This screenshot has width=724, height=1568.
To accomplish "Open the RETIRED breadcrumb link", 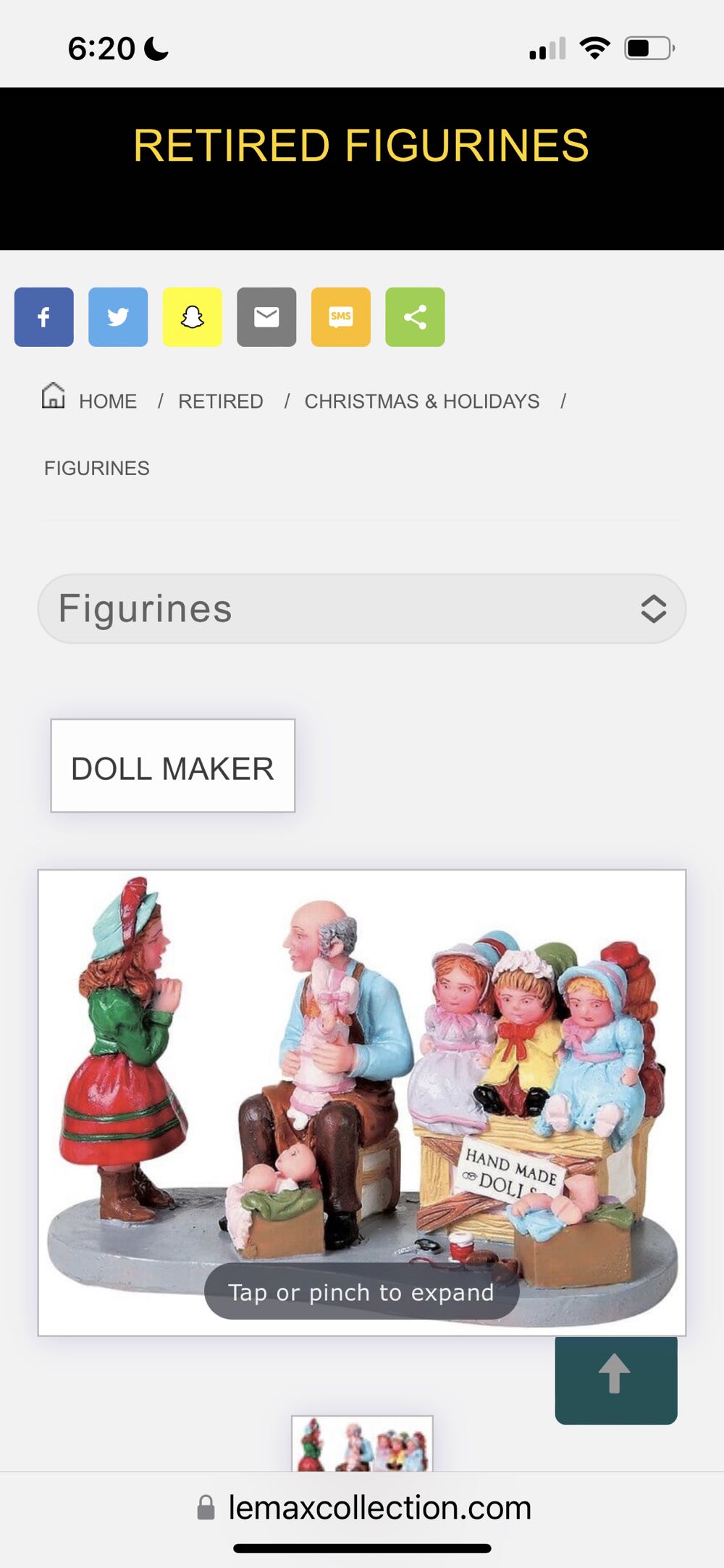I will click(221, 401).
